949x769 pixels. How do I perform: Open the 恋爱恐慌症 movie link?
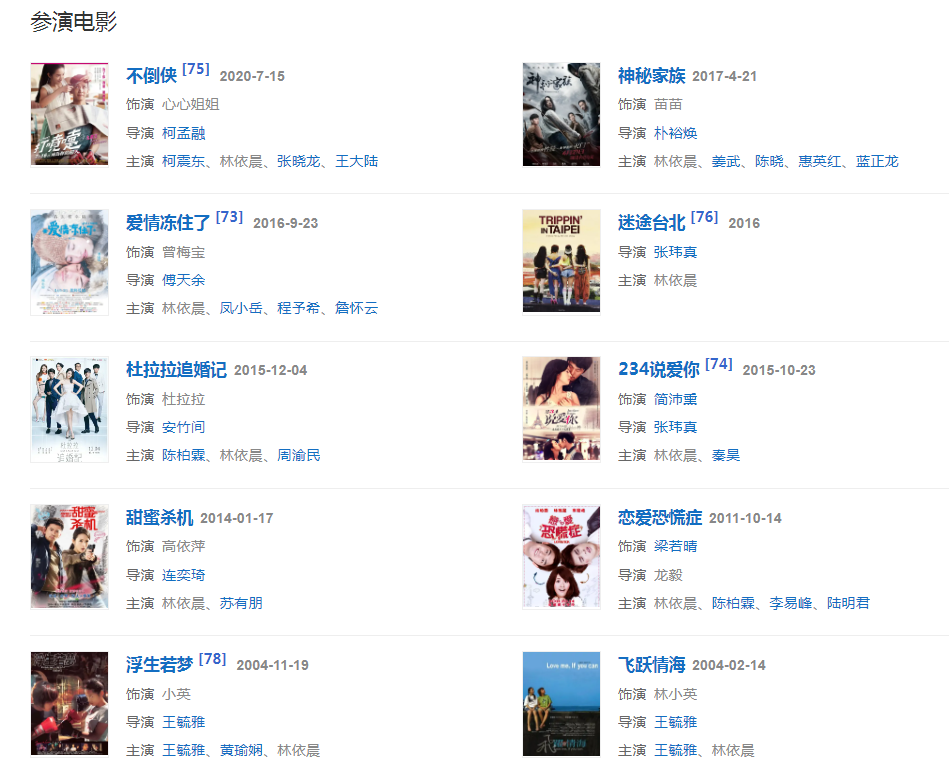pos(659,518)
